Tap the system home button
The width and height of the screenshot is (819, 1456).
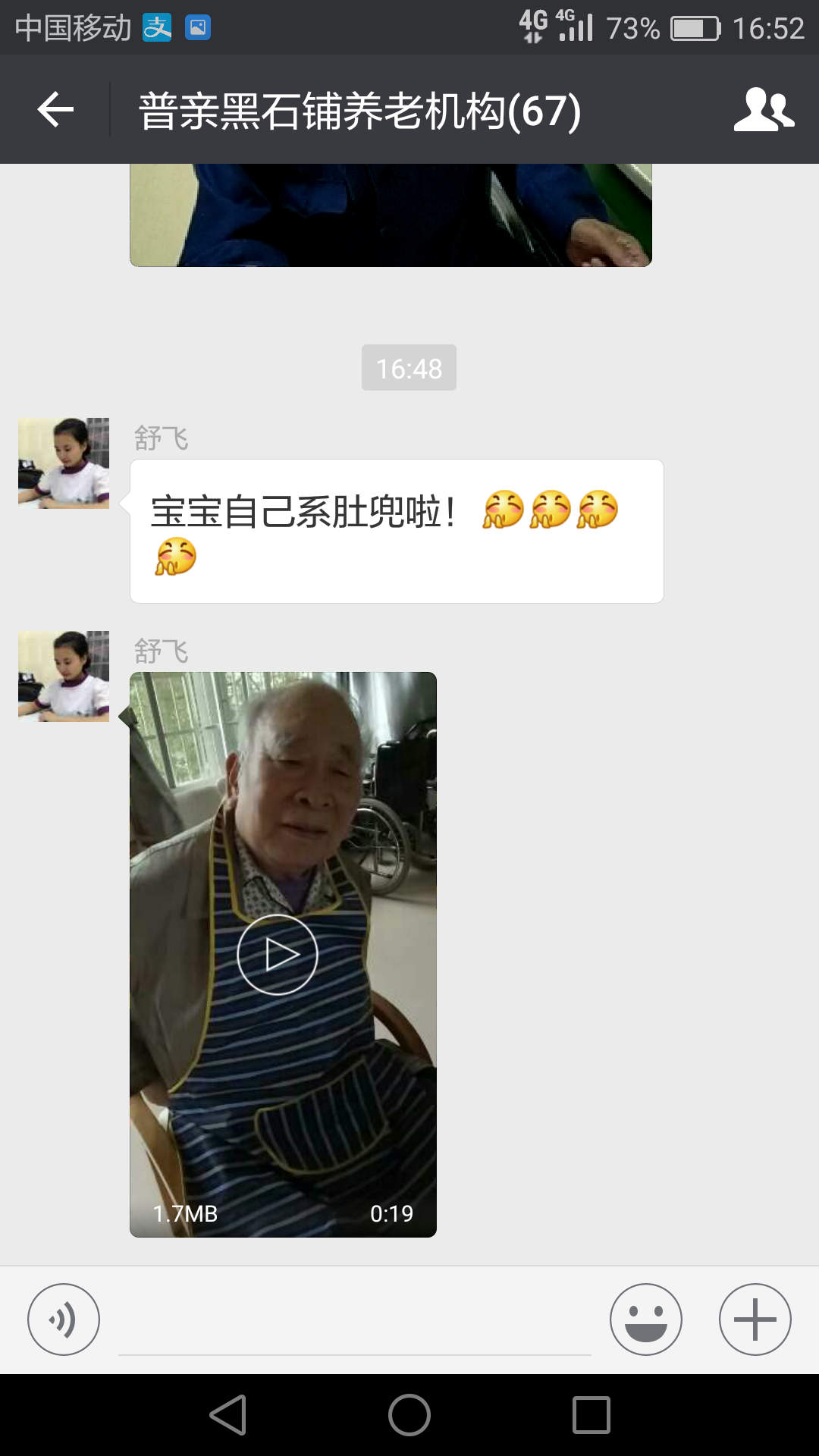coord(409,1415)
